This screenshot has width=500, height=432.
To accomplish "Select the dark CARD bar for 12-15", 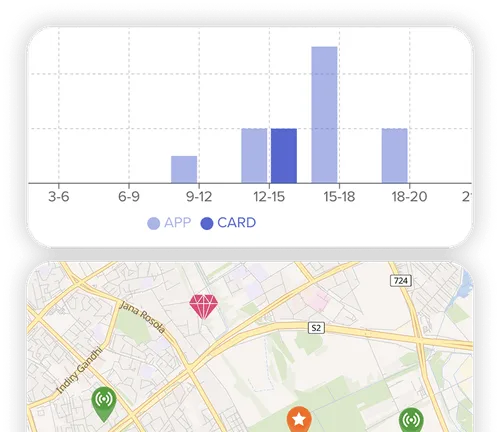I will [x=284, y=156].
